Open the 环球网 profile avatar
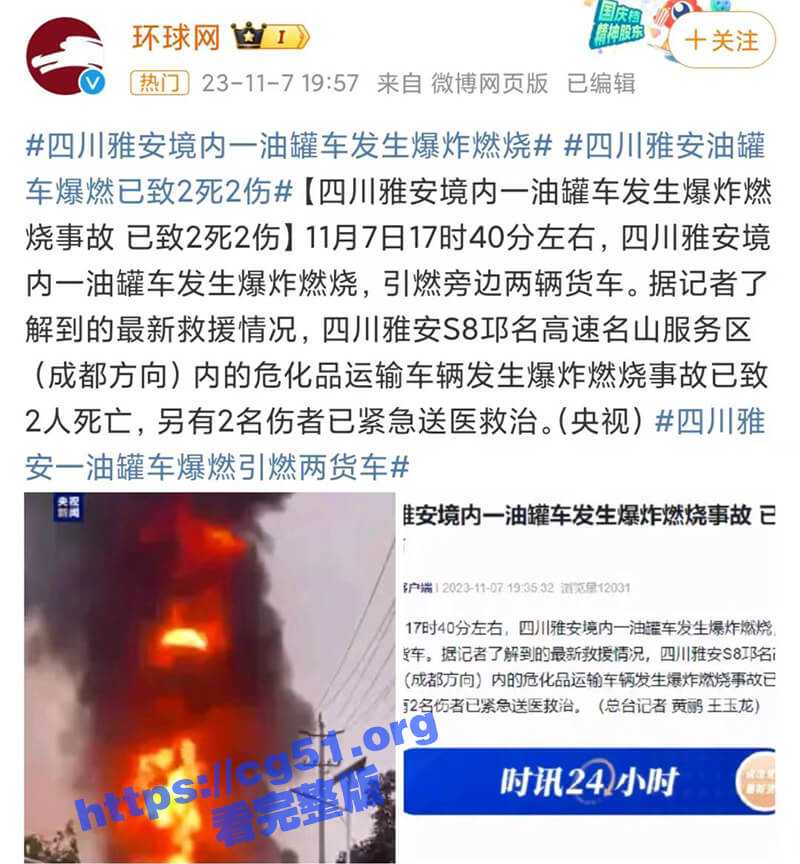 (66, 56)
